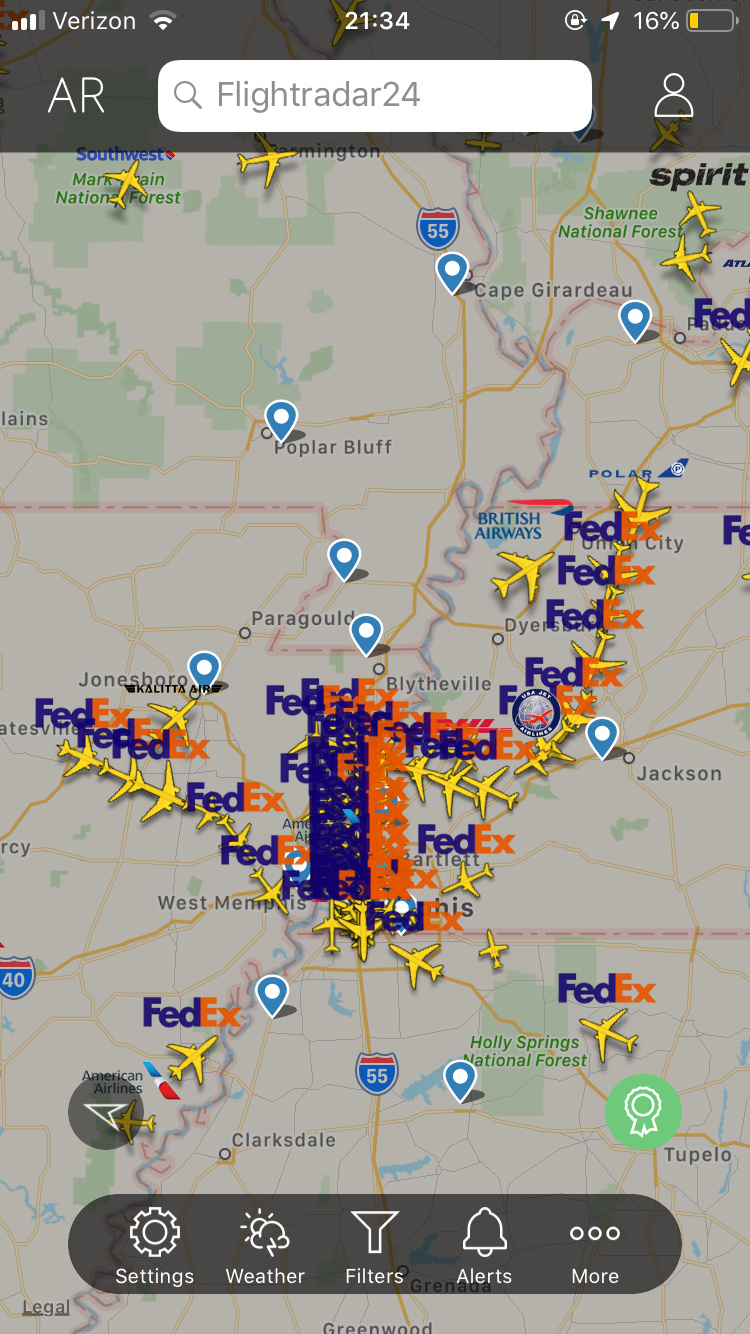
Task: Open the More menu
Action: pyautogui.click(x=595, y=1246)
